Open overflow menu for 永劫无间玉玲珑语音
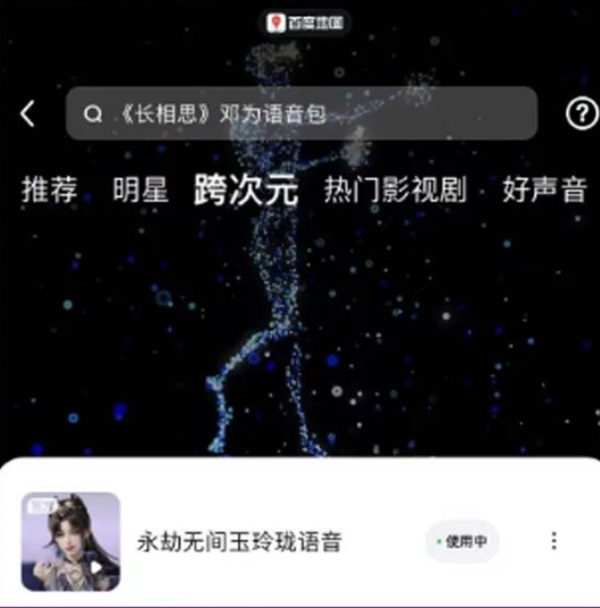Screen dimensions: 600x608 (x=554, y=541)
